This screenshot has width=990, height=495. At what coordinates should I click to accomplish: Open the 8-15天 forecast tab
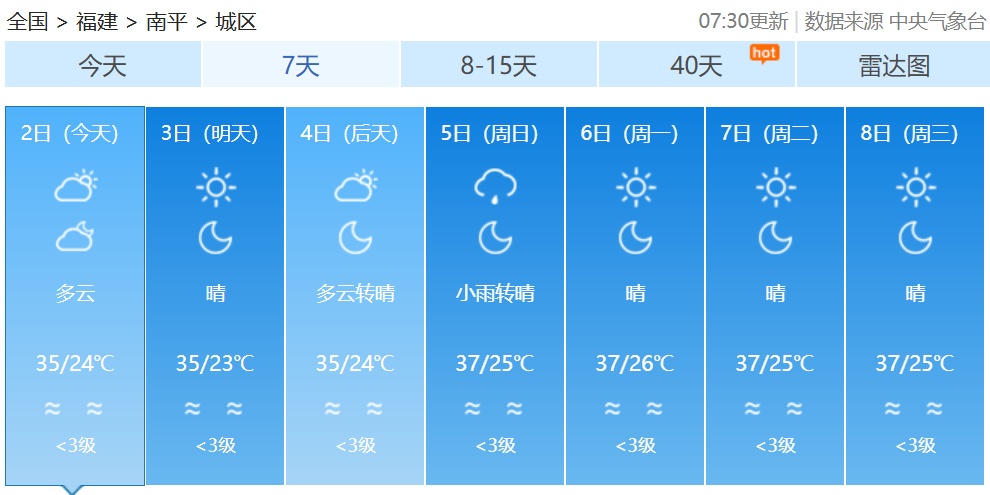tap(499, 66)
